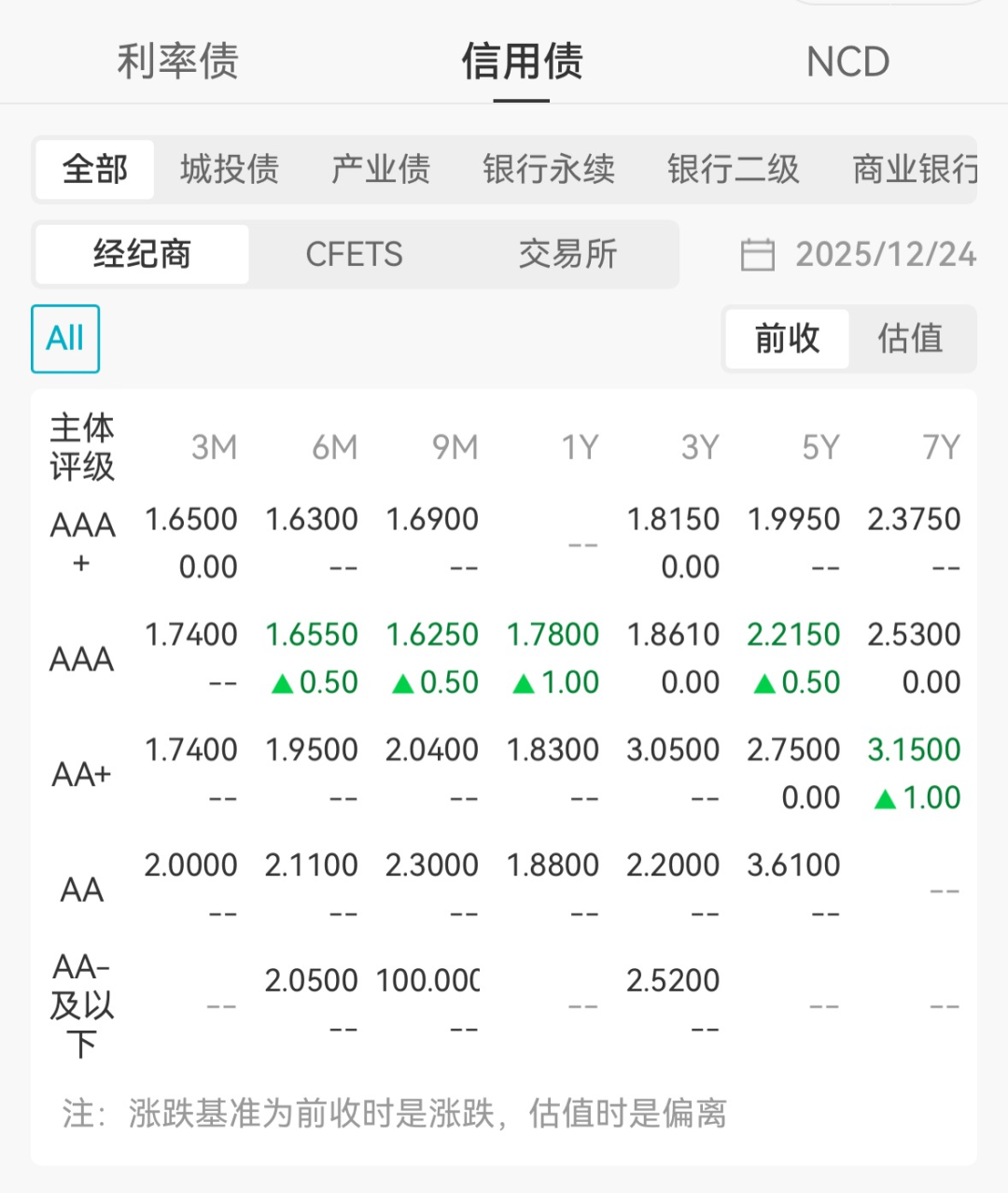Toggle comparison basis to 估值
Image resolution: width=1008 pixels, height=1193 pixels.
click(x=910, y=339)
